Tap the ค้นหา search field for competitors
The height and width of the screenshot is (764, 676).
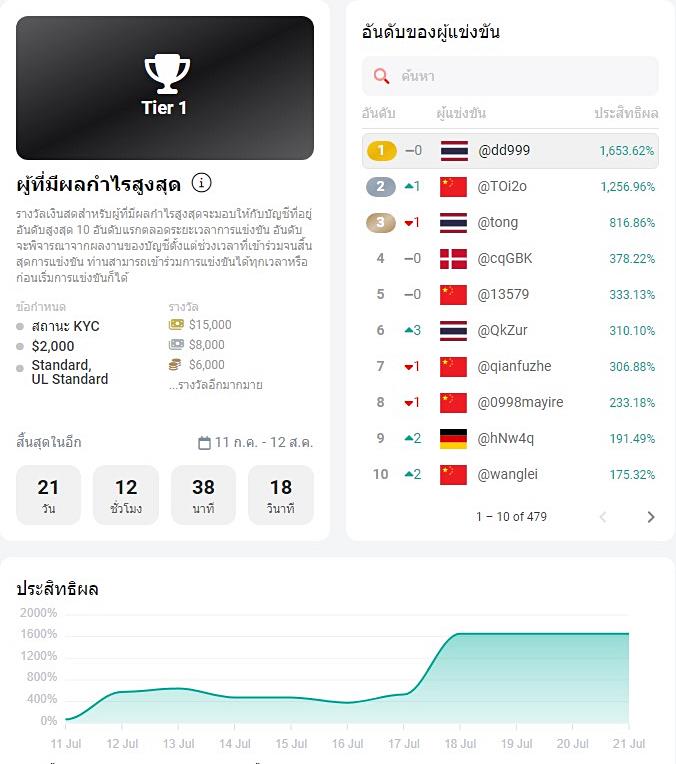[x=510, y=76]
